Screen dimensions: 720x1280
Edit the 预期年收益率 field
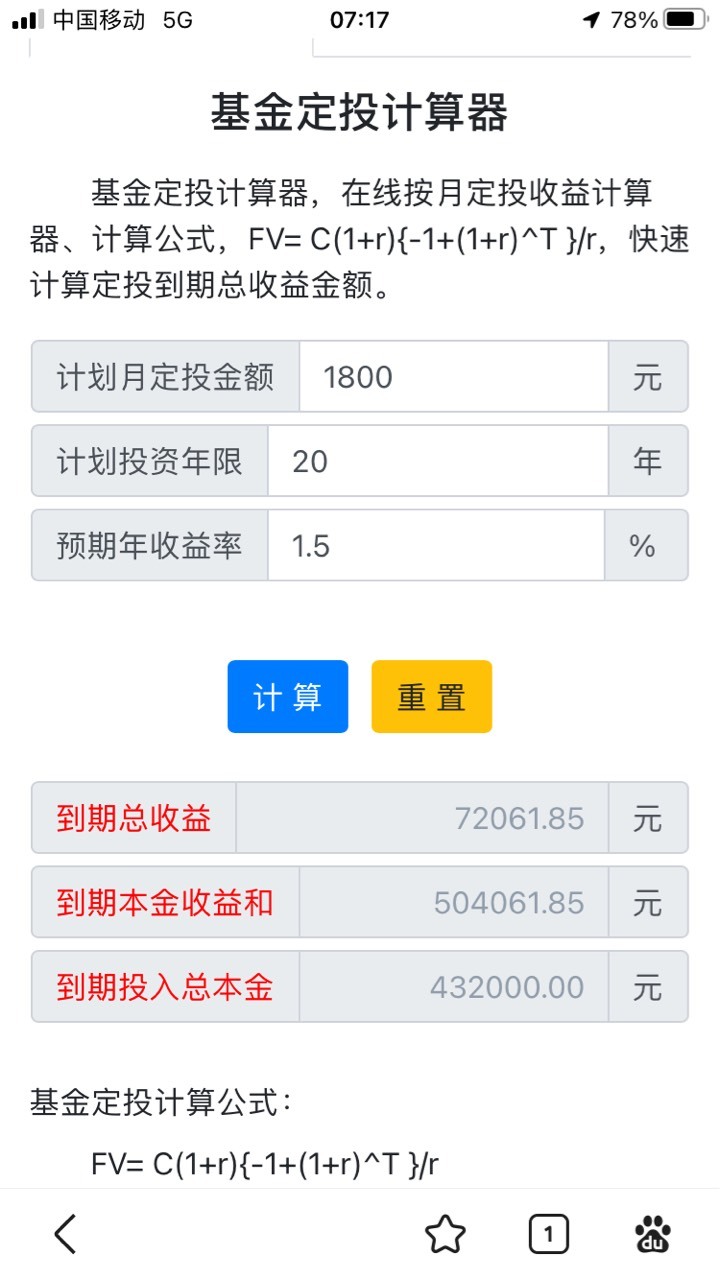click(x=436, y=545)
